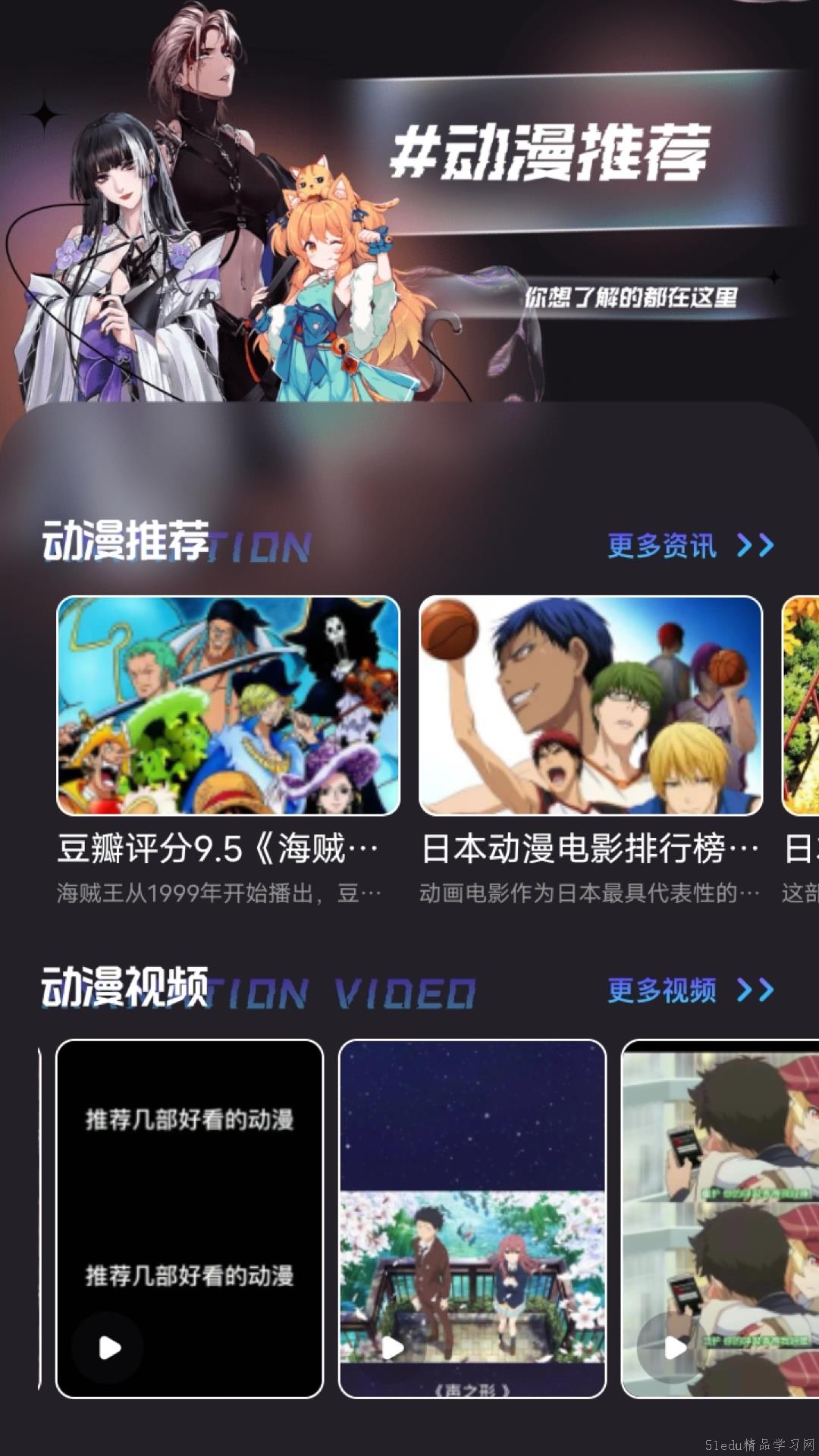Tap the Kuroko's Basketball article thumbnail

(x=589, y=708)
